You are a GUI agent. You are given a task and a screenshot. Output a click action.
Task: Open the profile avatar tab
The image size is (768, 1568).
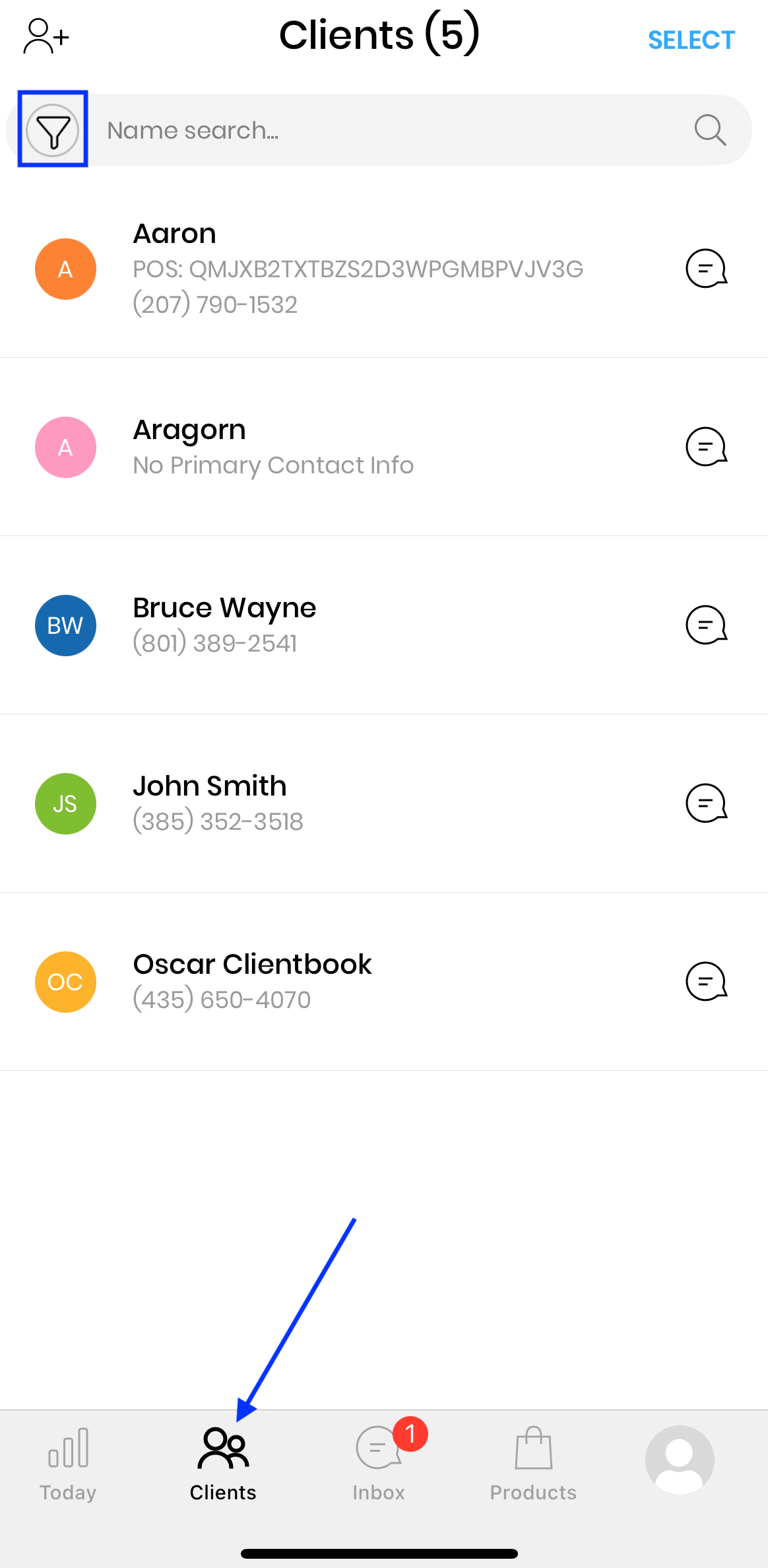click(x=680, y=1459)
